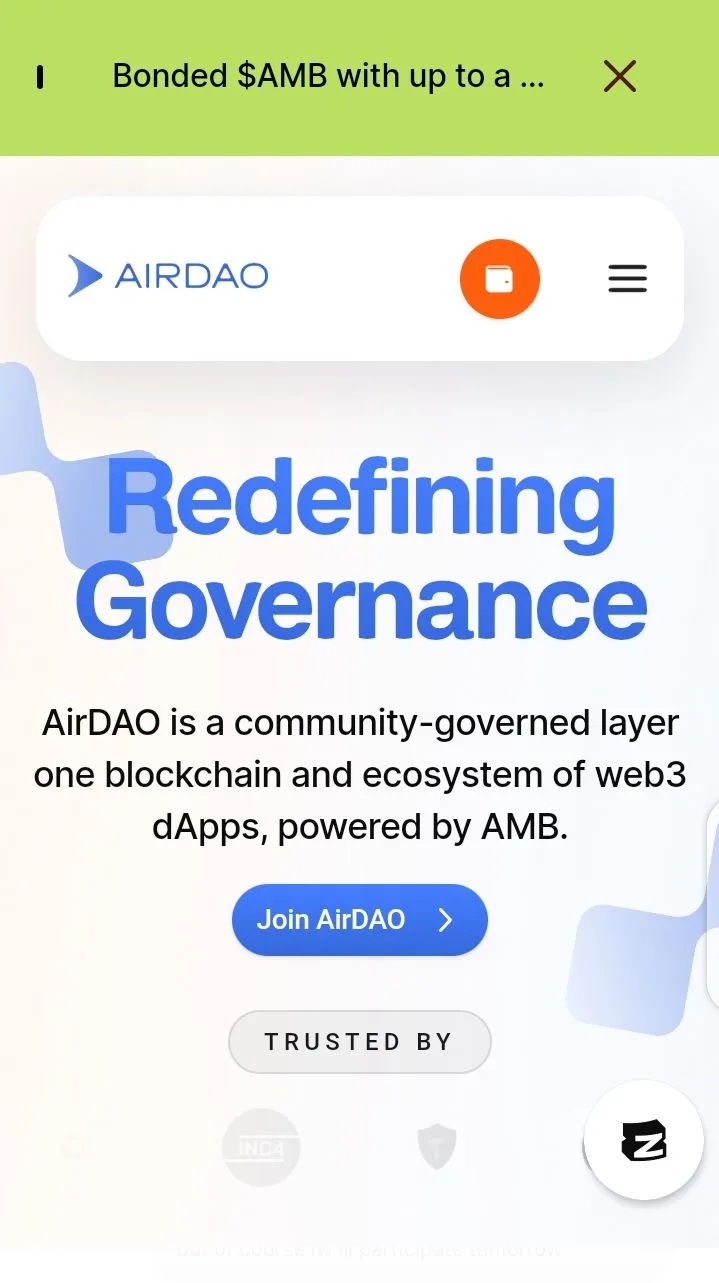Open the Bonded $AMB announcement
The width and height of the screenshot is (719, 1283).
pos(328,76)
